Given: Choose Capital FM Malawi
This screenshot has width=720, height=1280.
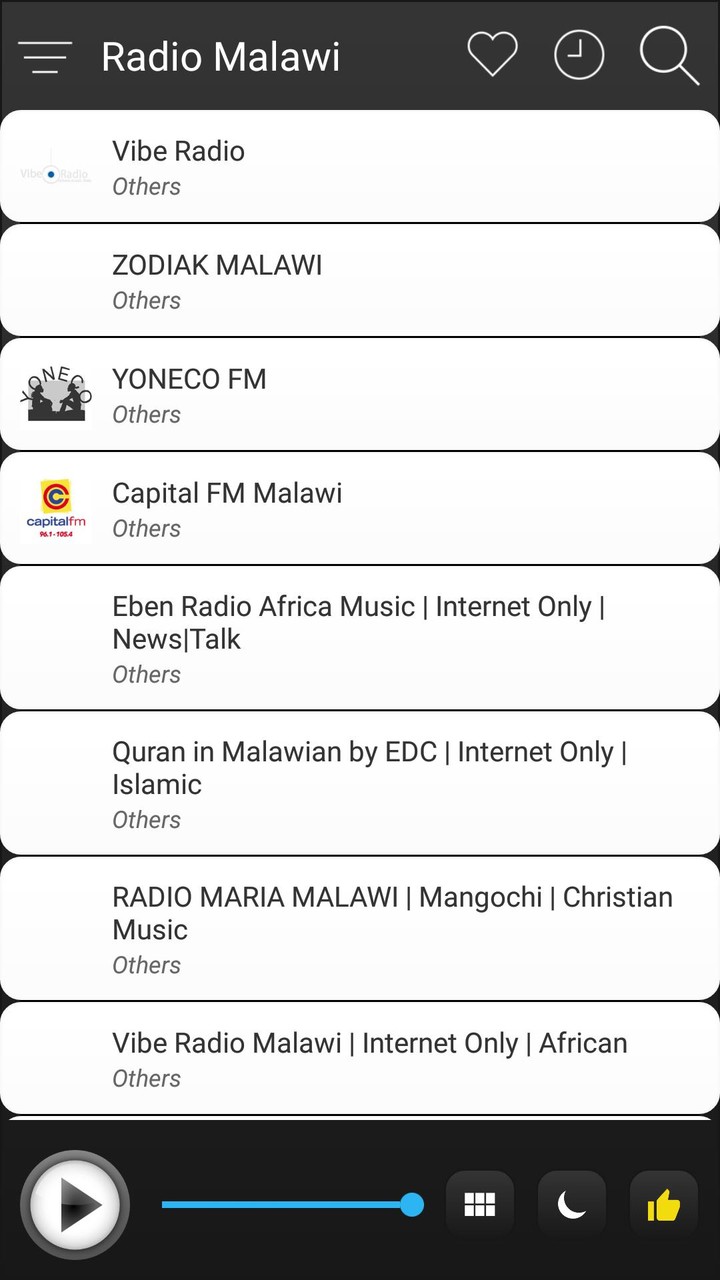Looking at the screenshot, I should tap(360, 509).
